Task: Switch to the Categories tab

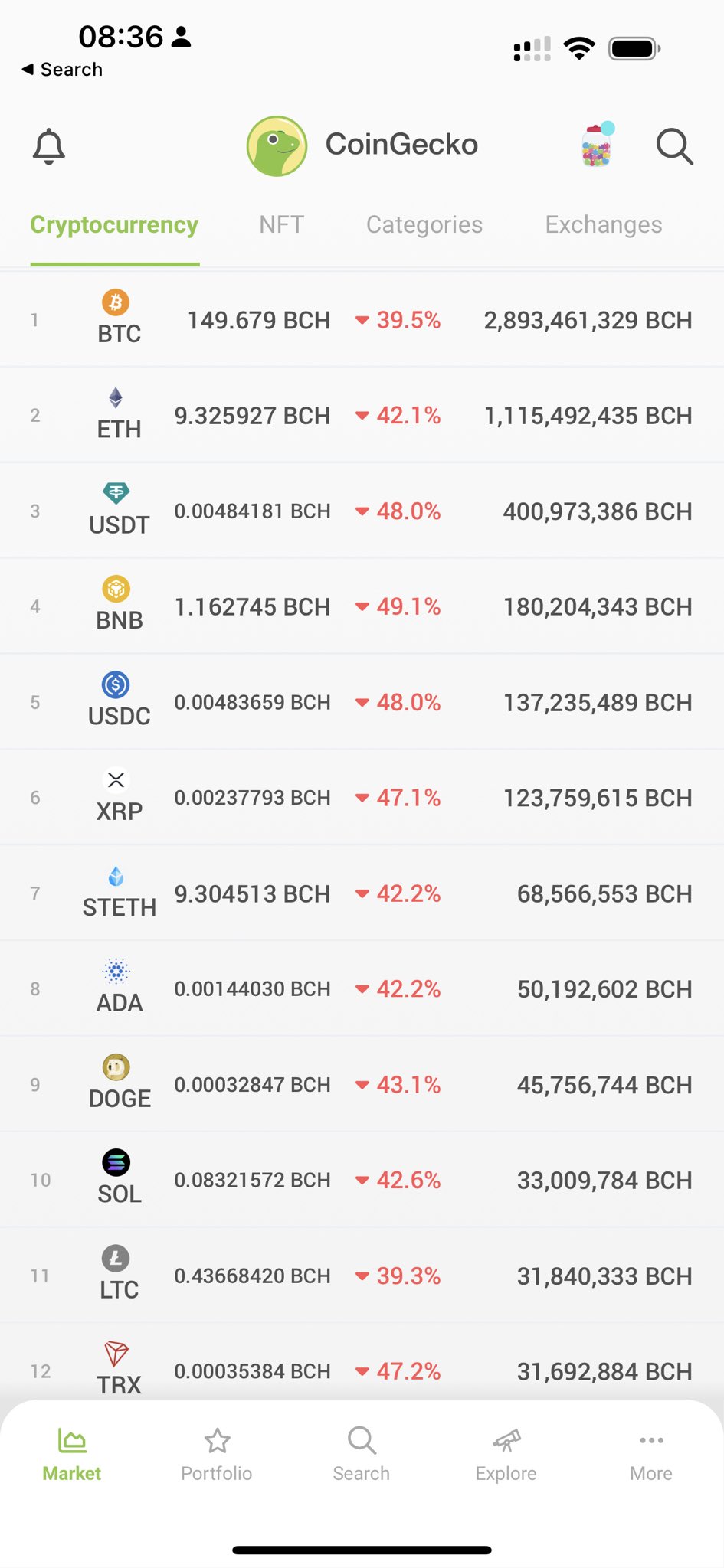Action: pyautogui.click(x=424, y=224)
